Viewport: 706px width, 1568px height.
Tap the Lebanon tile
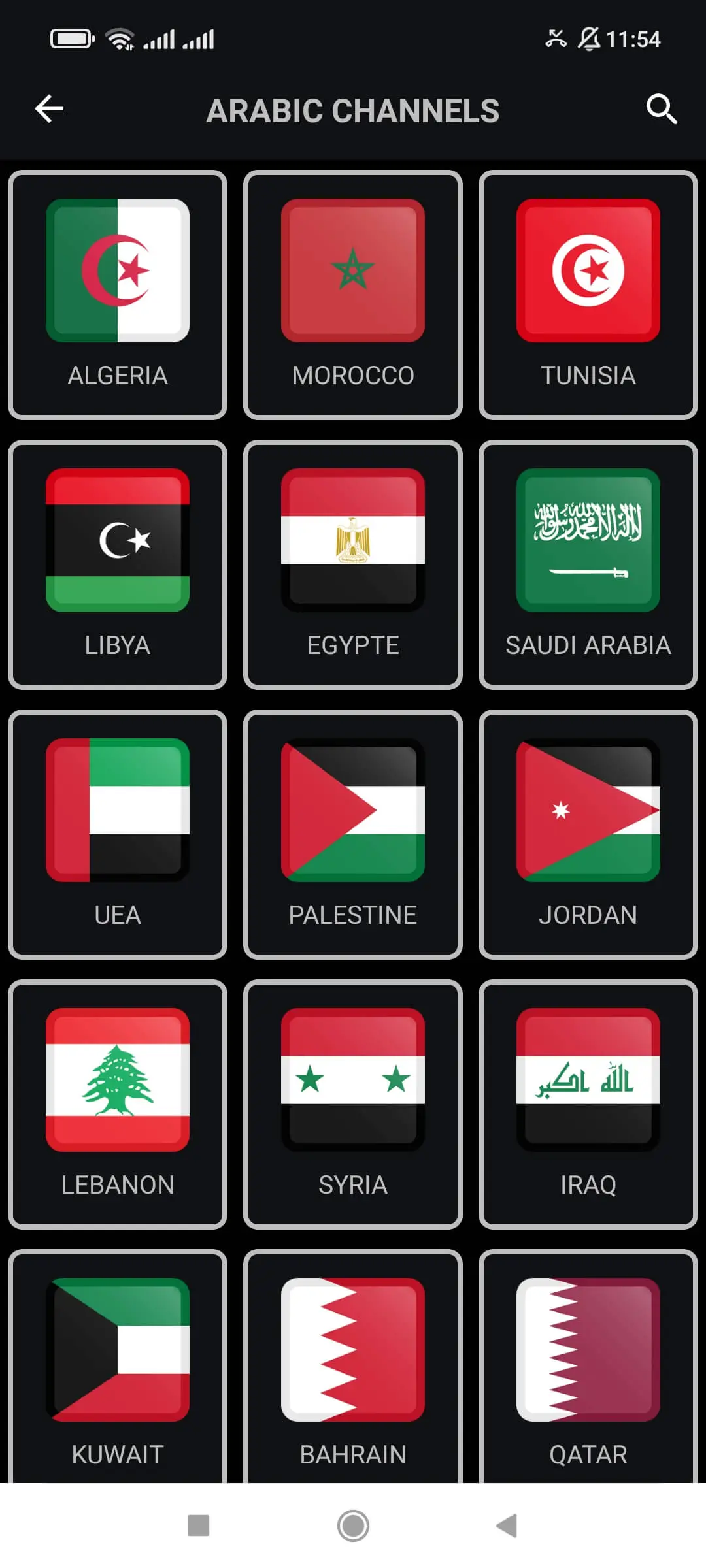point(118,1104)
